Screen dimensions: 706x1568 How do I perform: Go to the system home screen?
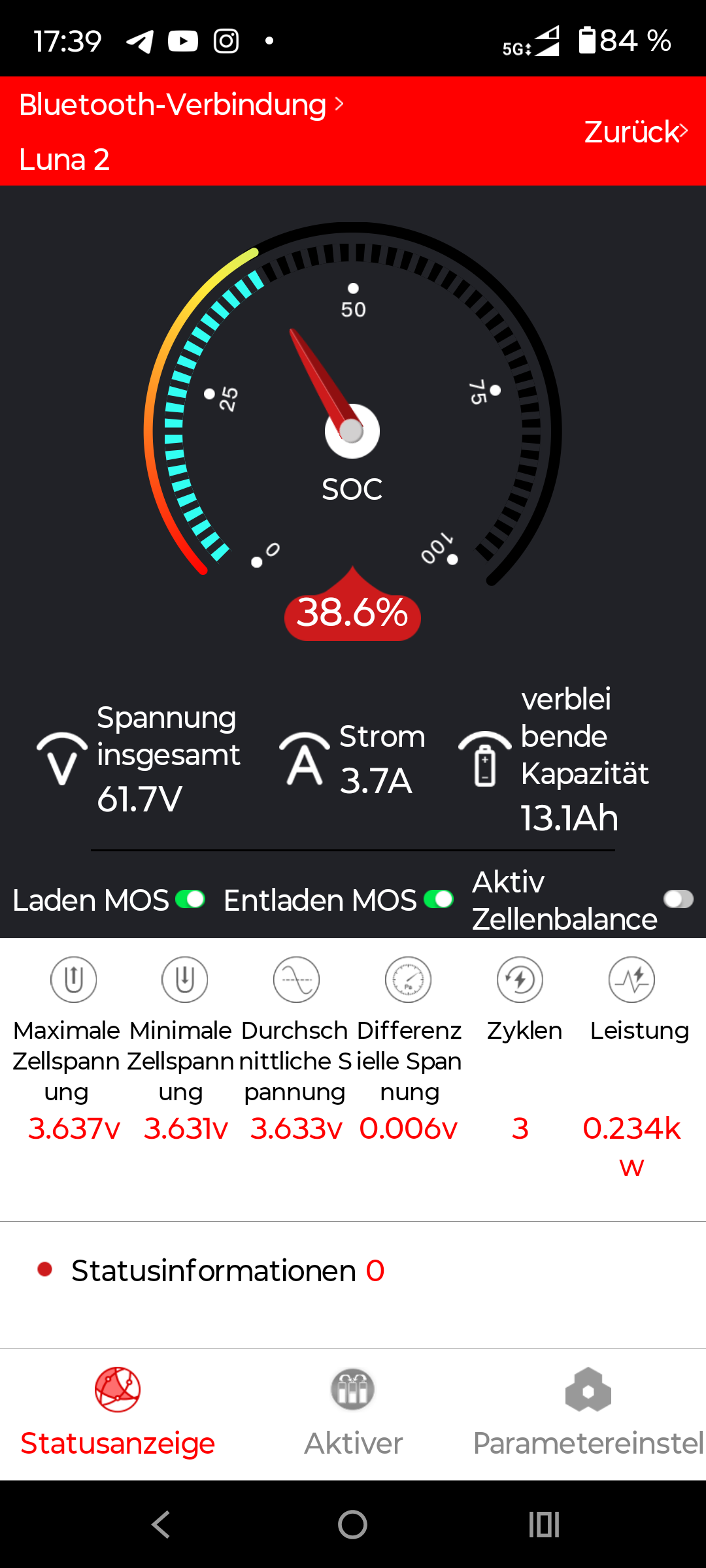point(352,1525)
